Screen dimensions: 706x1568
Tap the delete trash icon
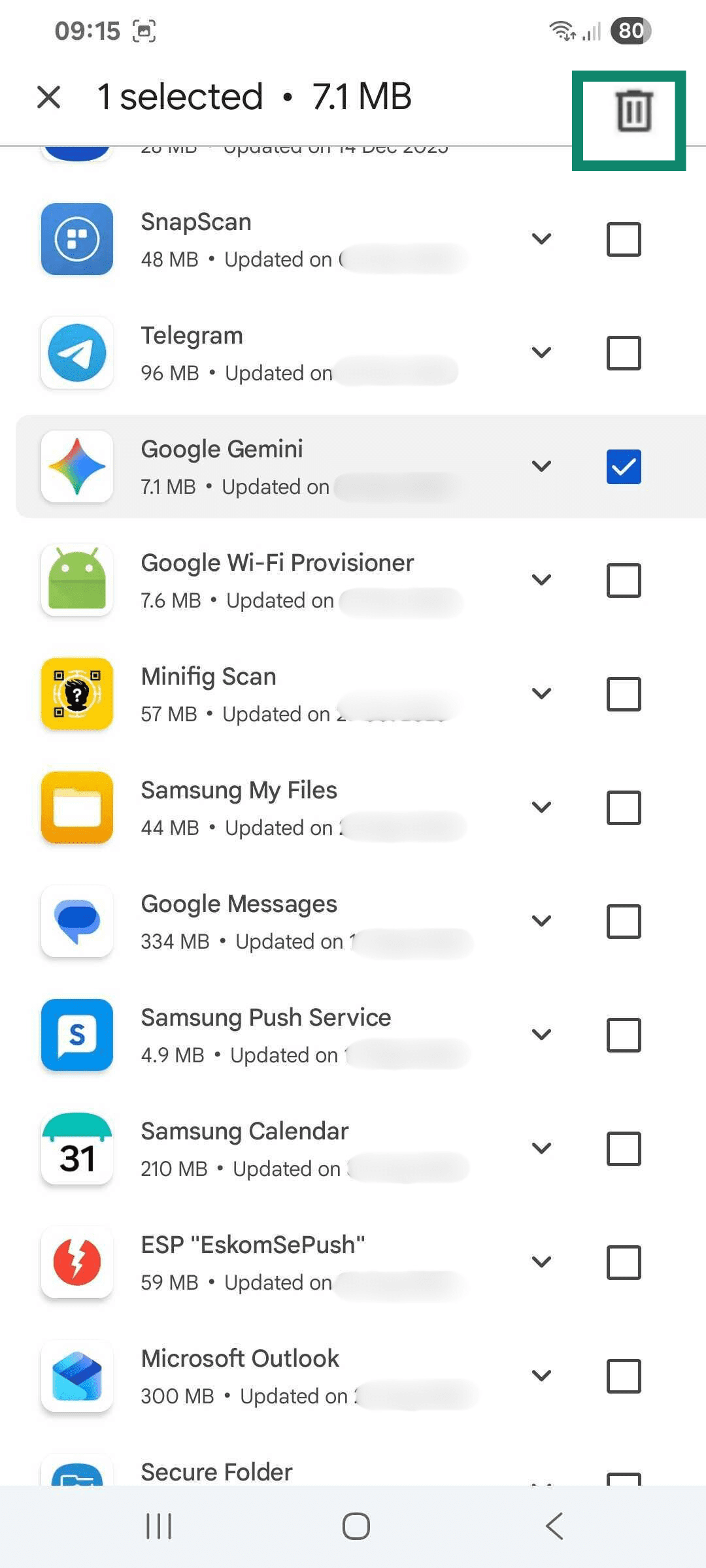630,112
